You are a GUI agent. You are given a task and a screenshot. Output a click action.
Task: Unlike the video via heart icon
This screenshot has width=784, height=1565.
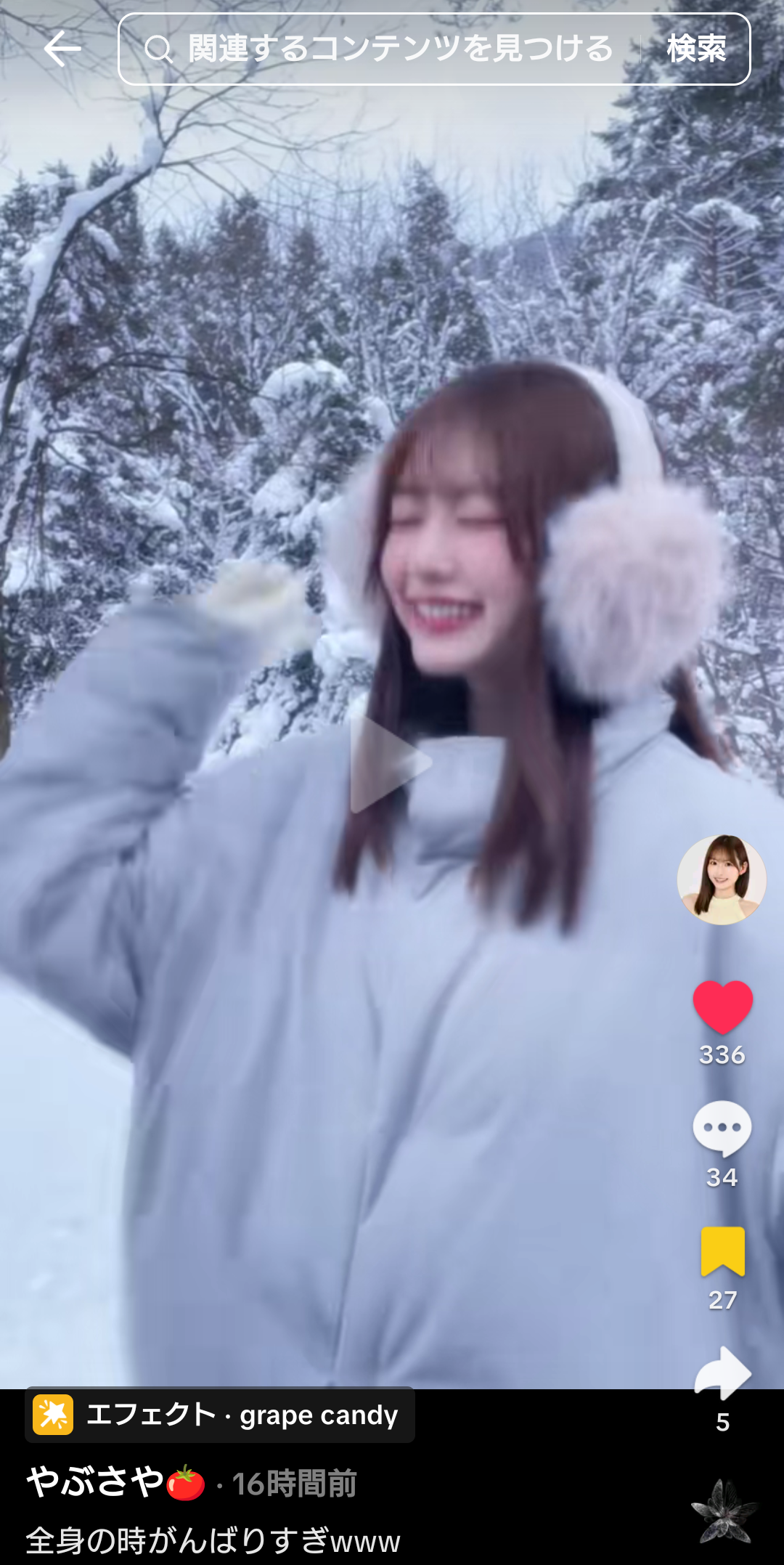click(722, 1007)
